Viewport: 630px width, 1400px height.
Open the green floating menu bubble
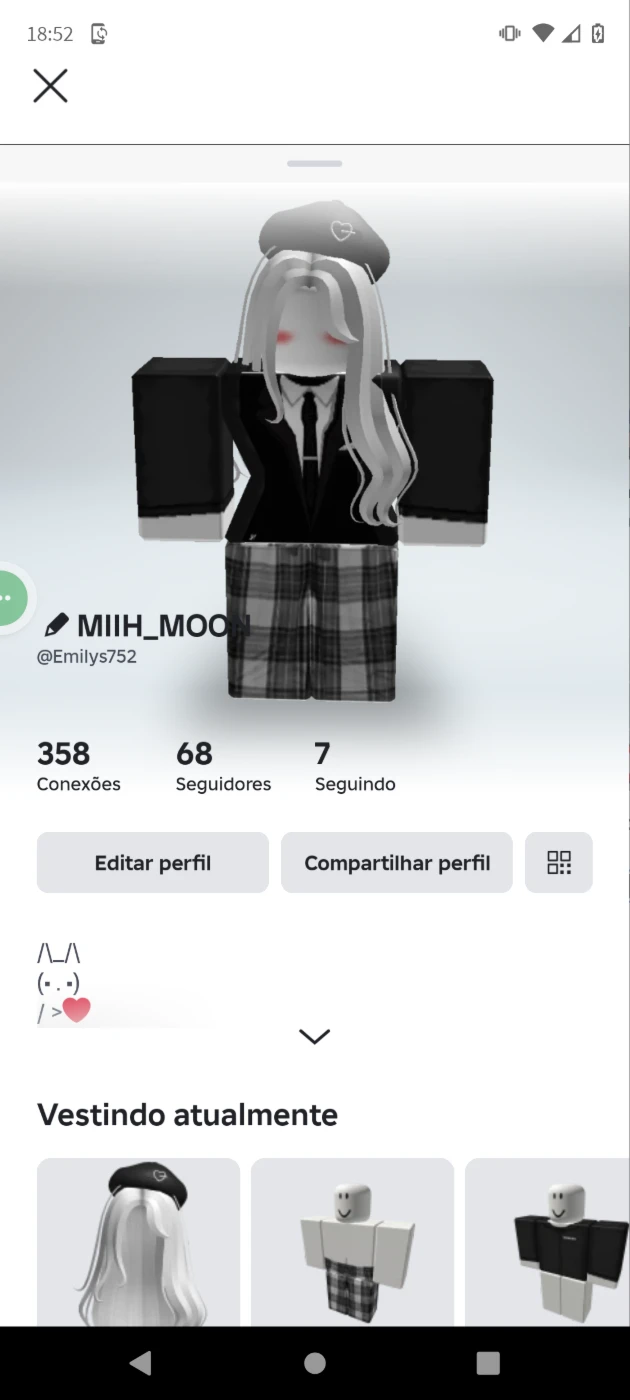click(11, 598)
